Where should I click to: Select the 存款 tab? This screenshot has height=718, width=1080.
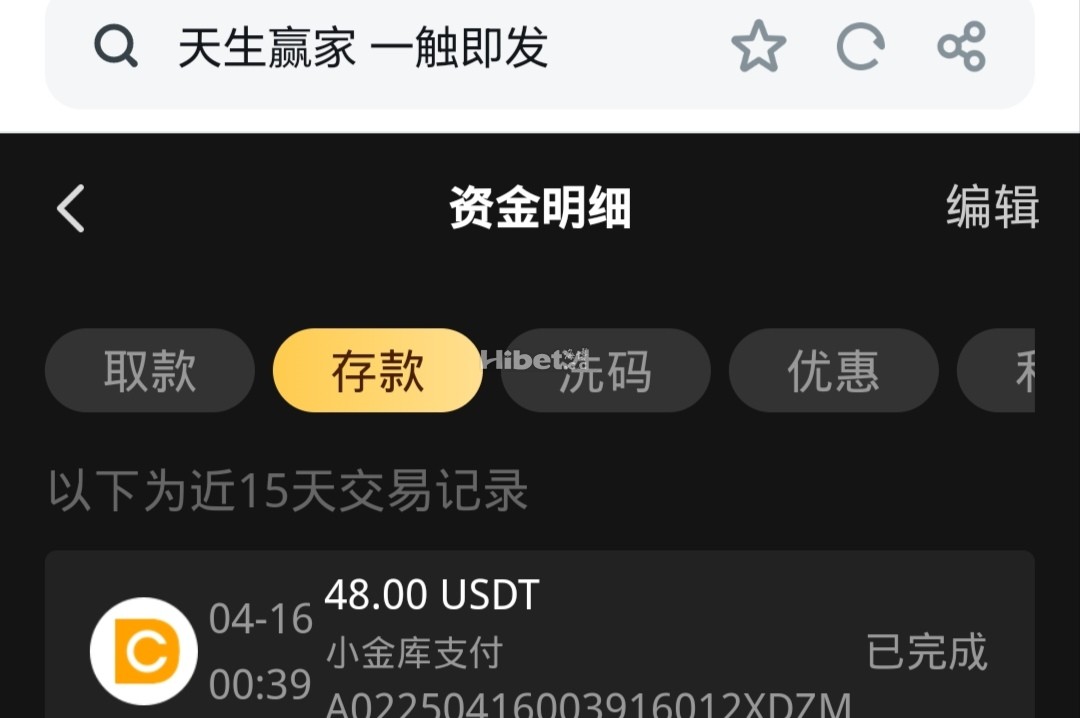click(378, 371)
